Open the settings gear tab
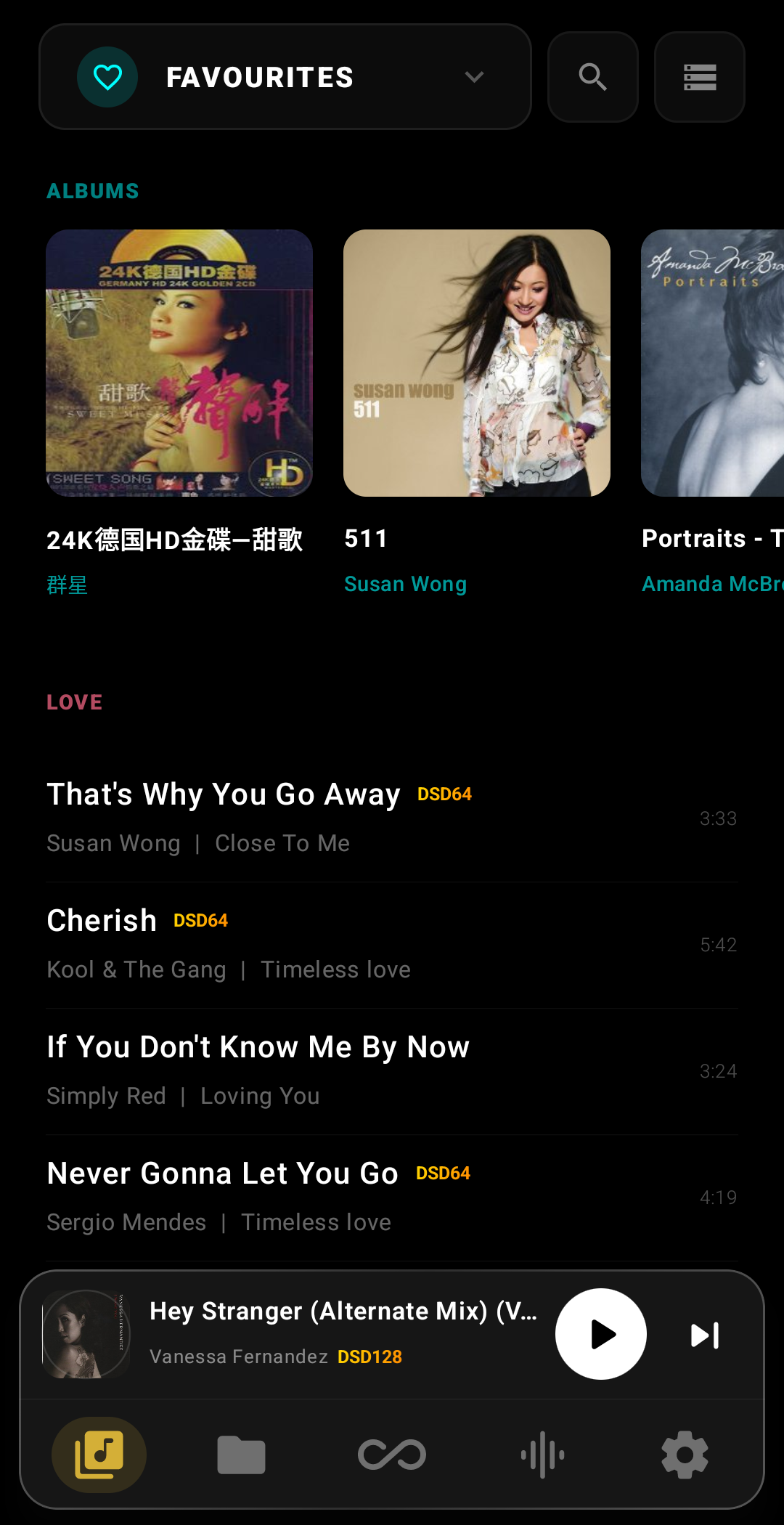 pyautogui.click(x=685, y=1455)
